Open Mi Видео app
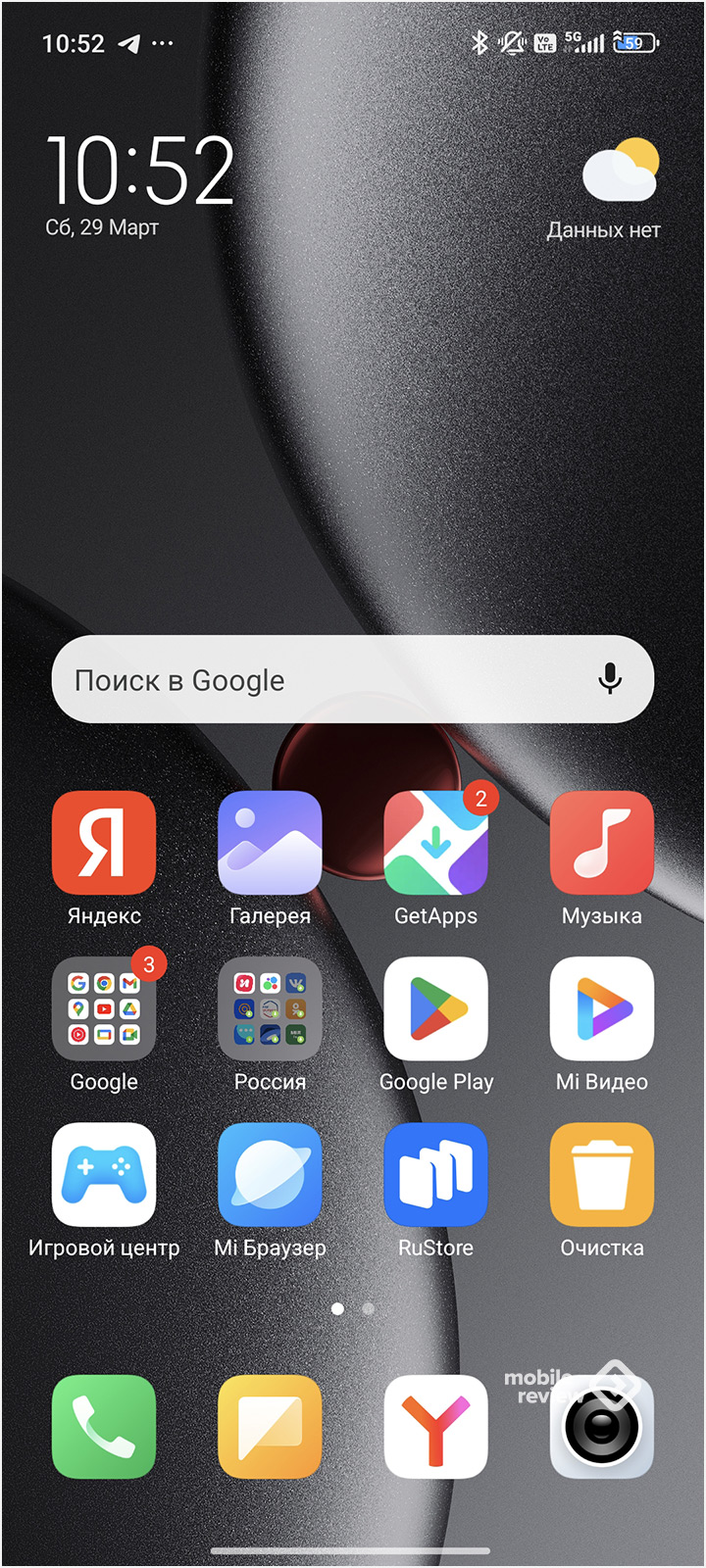 [x=602, y=1009]
